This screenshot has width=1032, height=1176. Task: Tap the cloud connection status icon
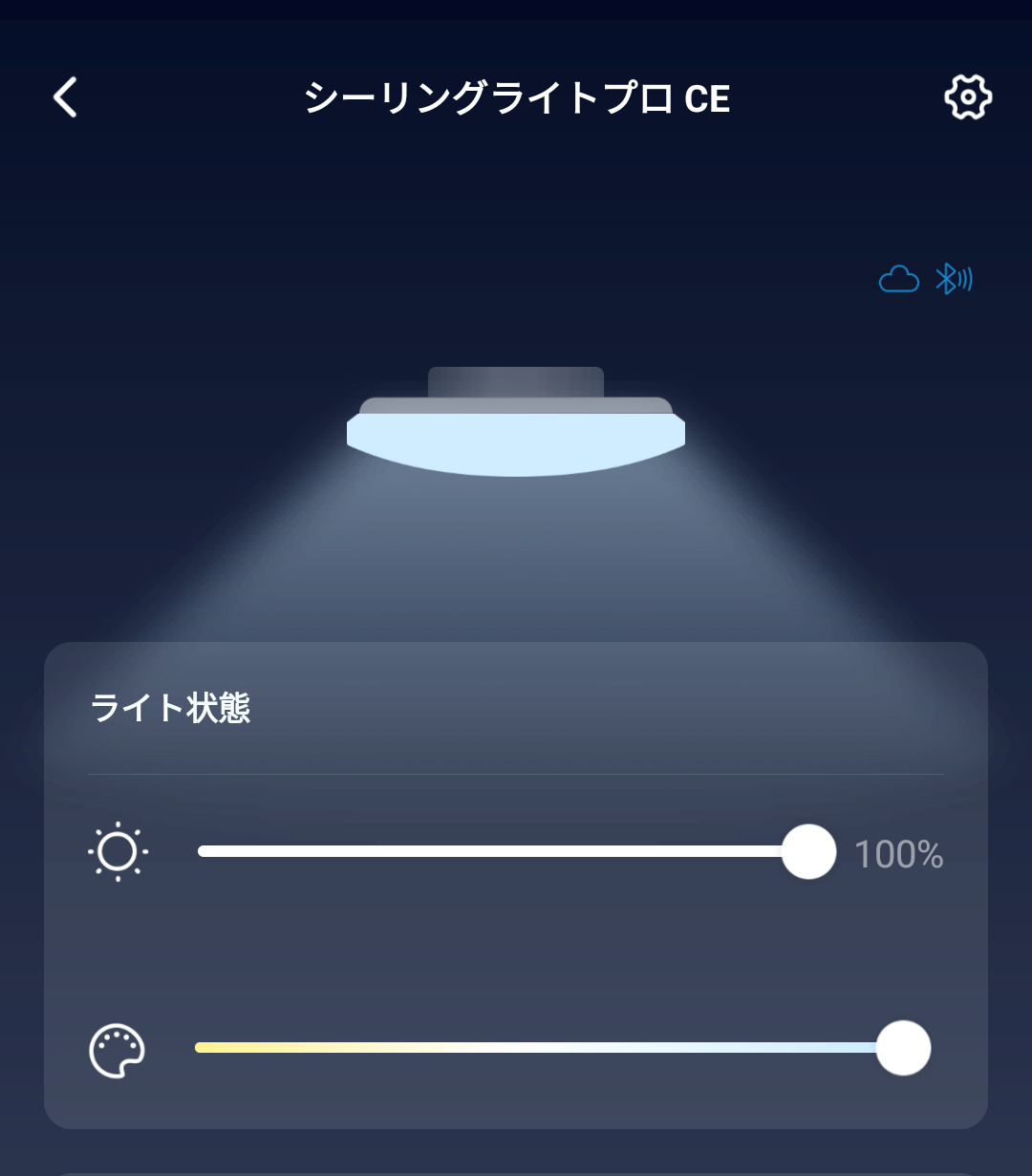click(x=898, y=279)
